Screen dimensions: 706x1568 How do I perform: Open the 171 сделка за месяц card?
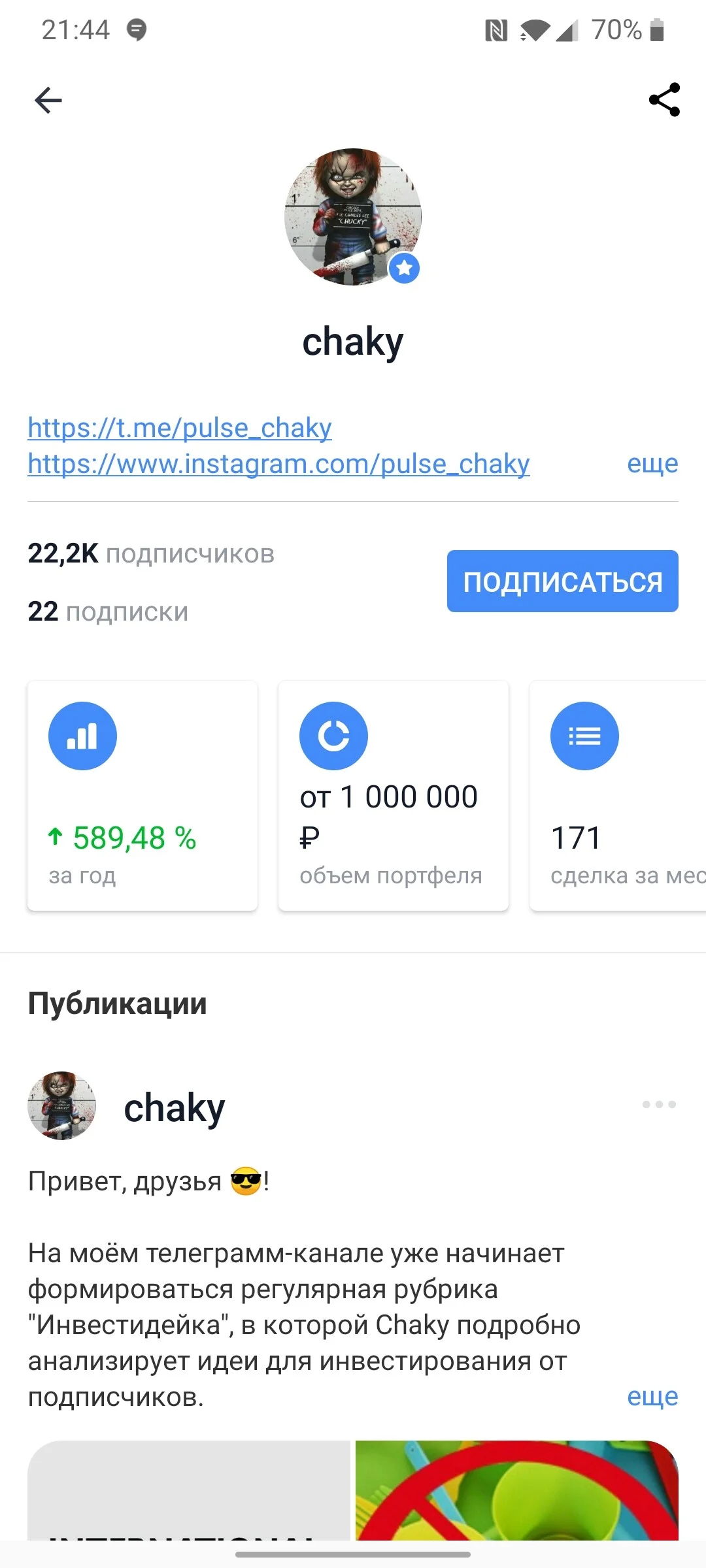tap(618, 796)
